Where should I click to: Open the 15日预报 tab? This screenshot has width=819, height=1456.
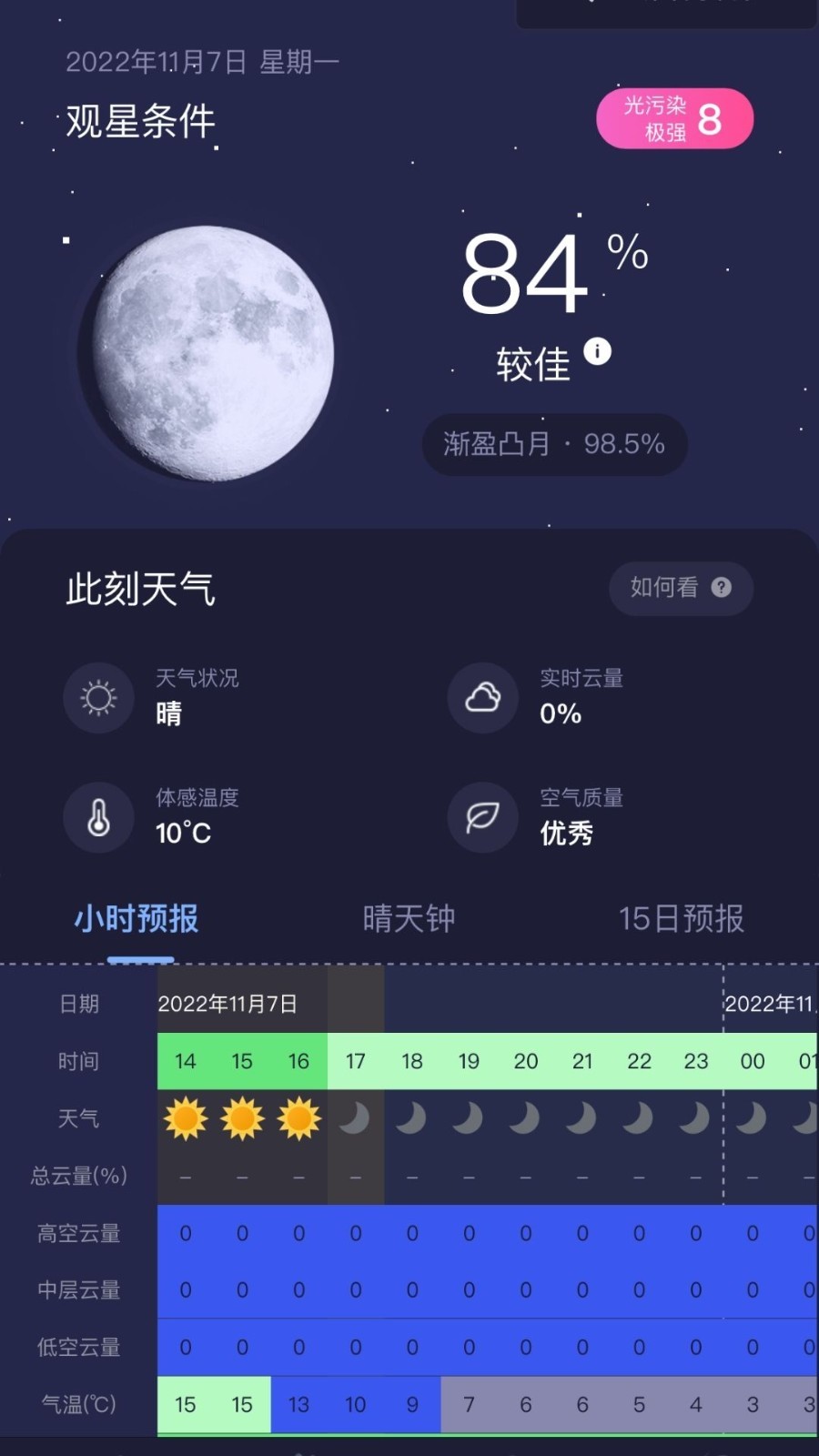[682, 919]
